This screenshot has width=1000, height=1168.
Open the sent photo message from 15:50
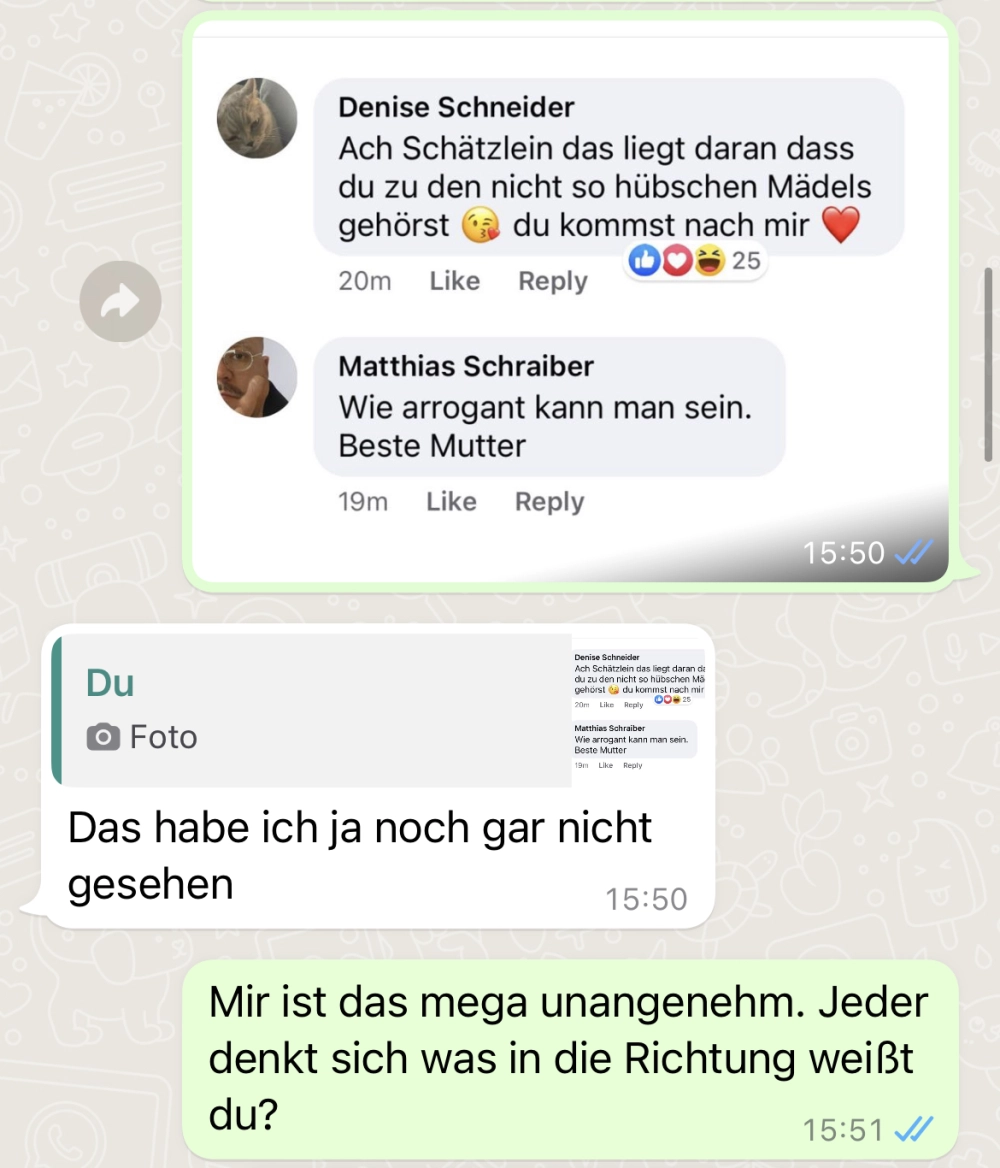tap(570, 300)
